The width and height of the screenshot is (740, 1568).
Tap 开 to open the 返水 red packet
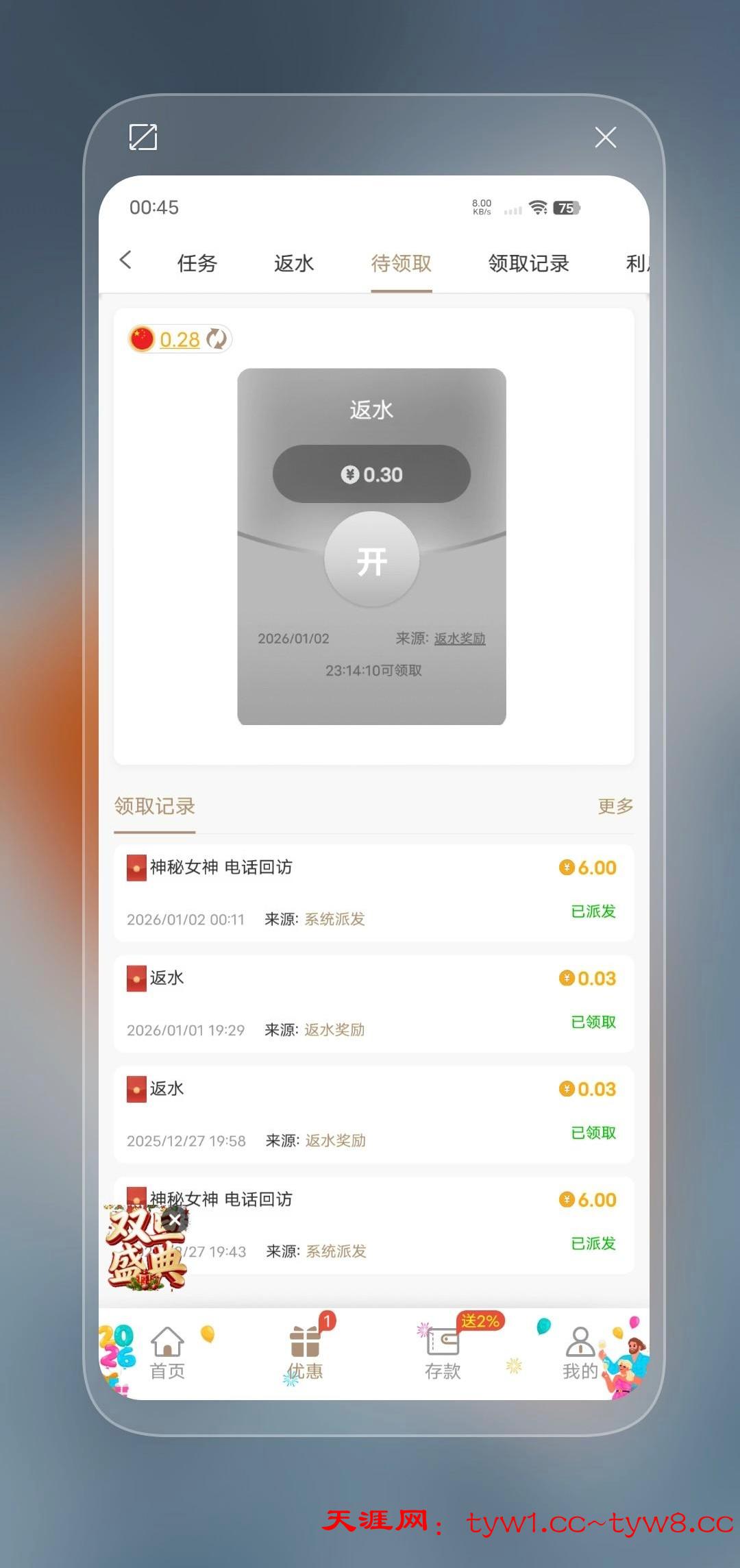coord(371,560)
